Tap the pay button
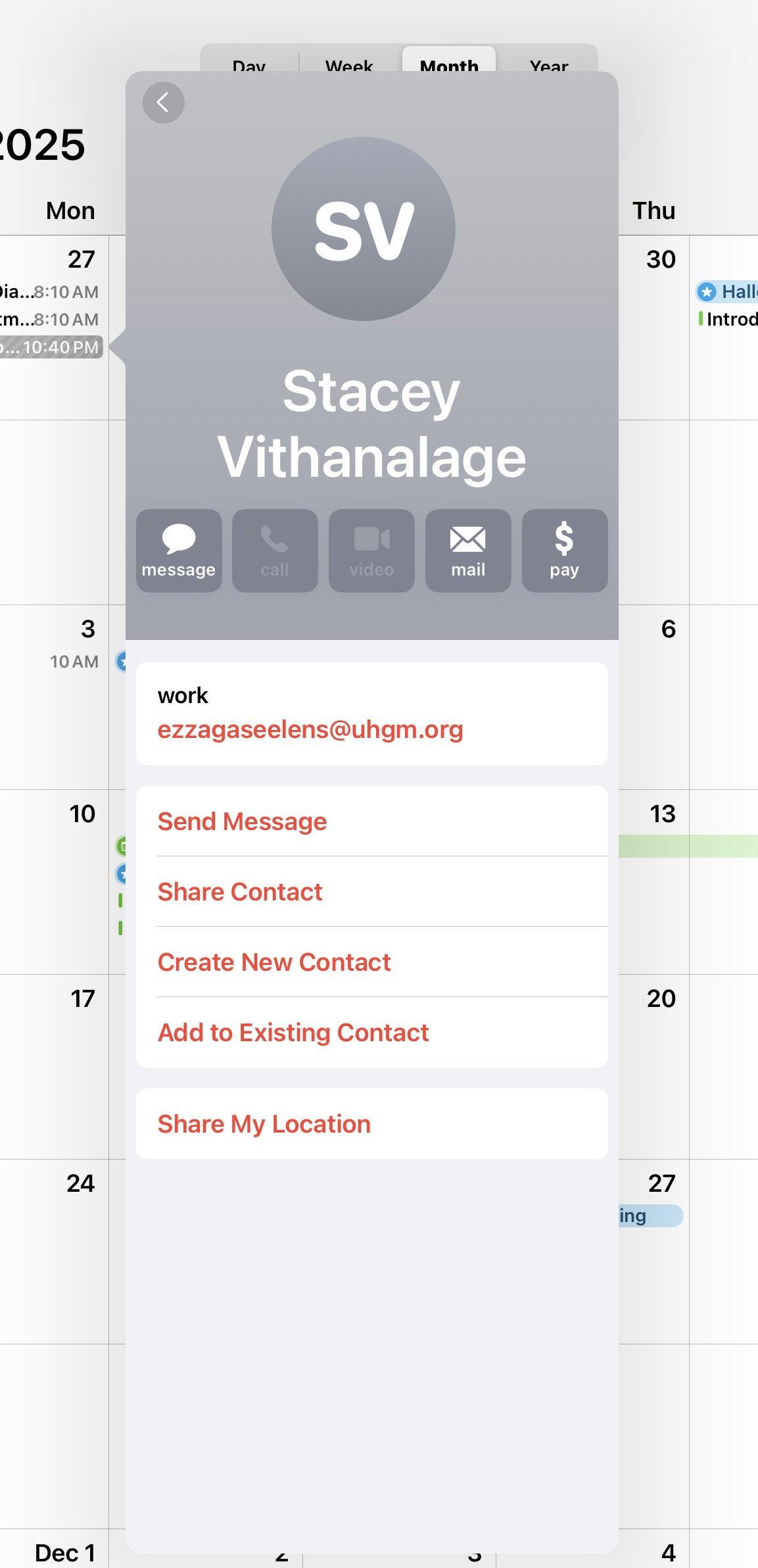Screen dimensions: 758x1568 tap(564, 551)
